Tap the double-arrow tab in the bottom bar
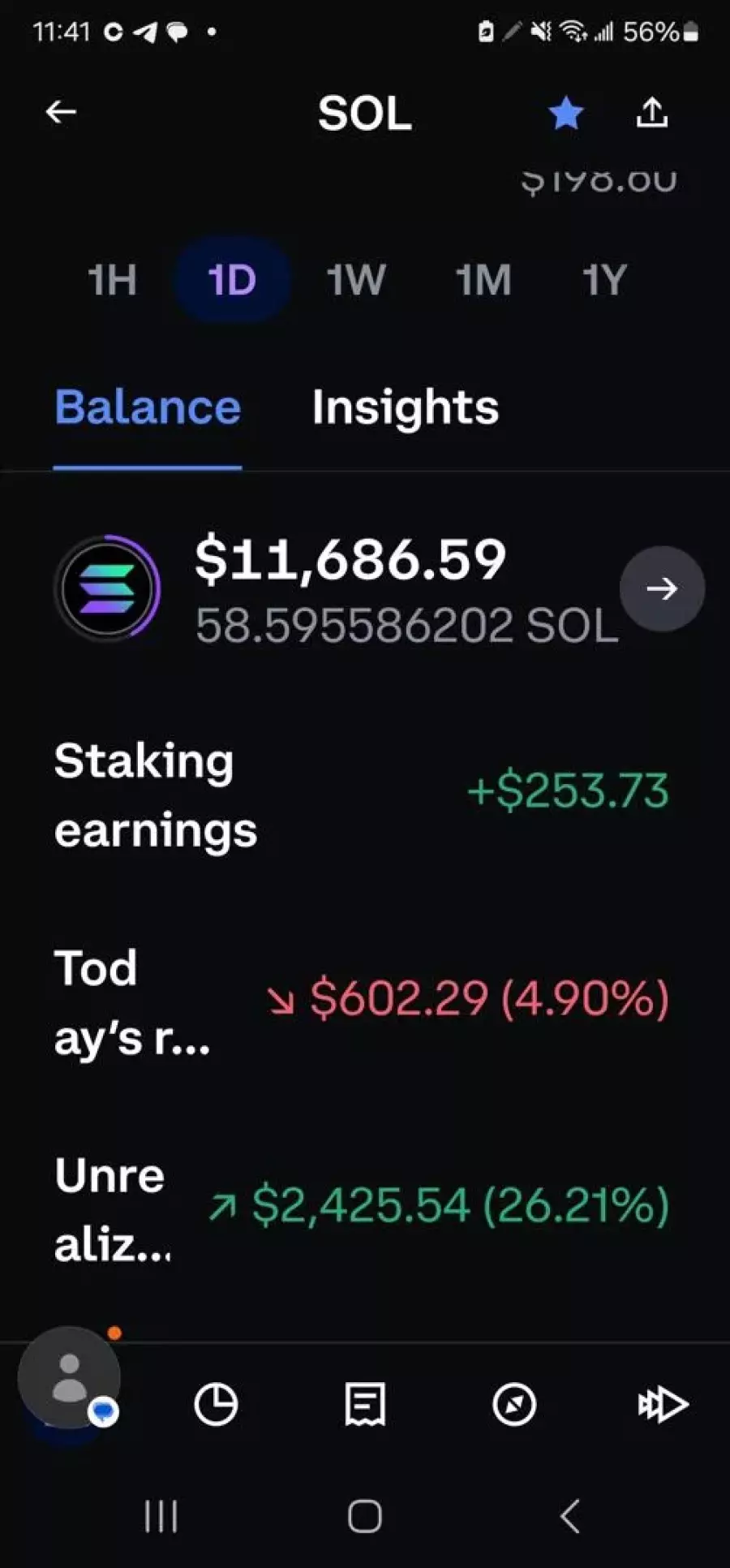This screenshot has width=730, height=1568. 663,1404
